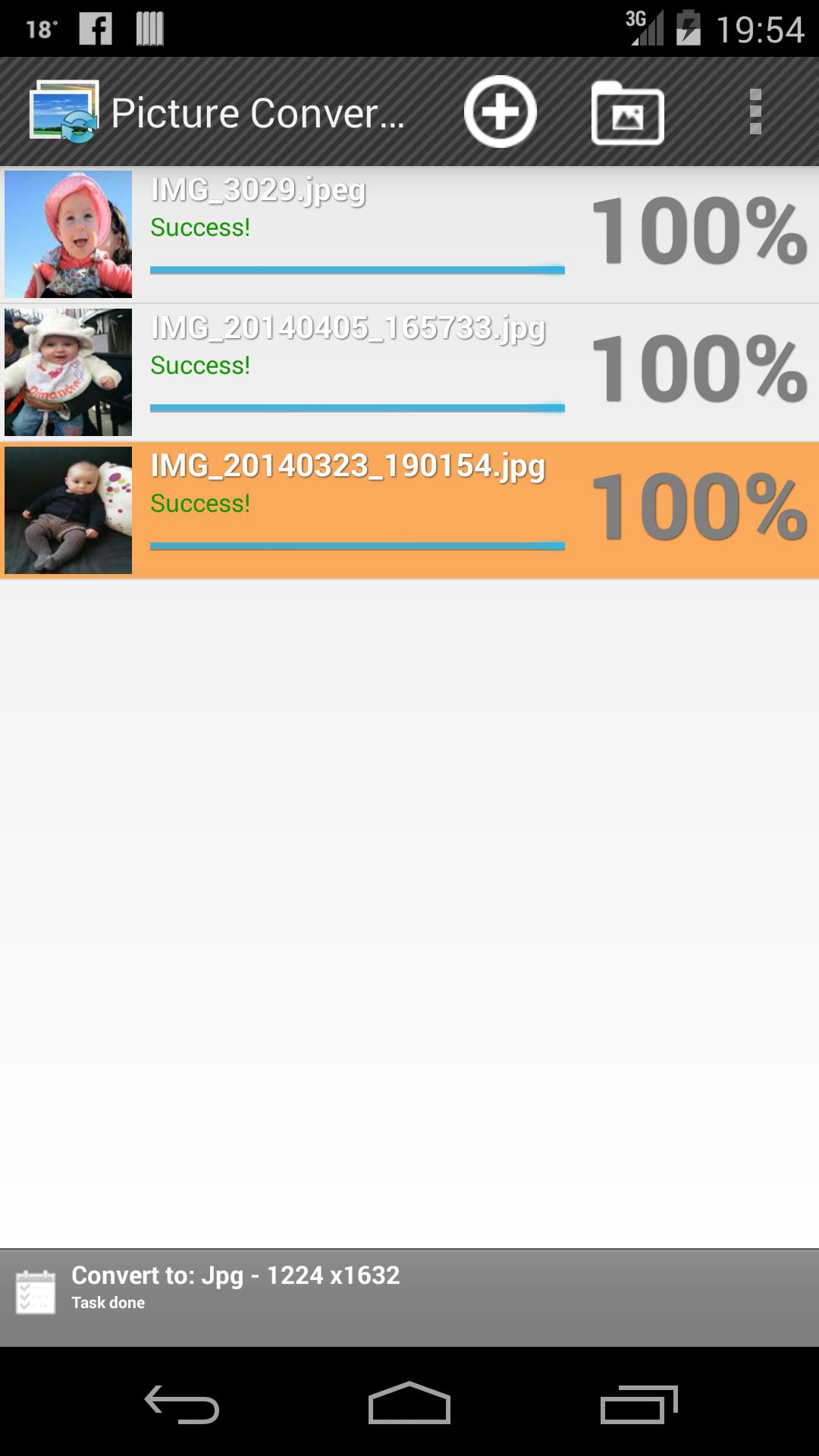This screenshot has height=1456, width=819.
Task: Open Convert to Jpg settings bar
Action: pos(409,1297)
